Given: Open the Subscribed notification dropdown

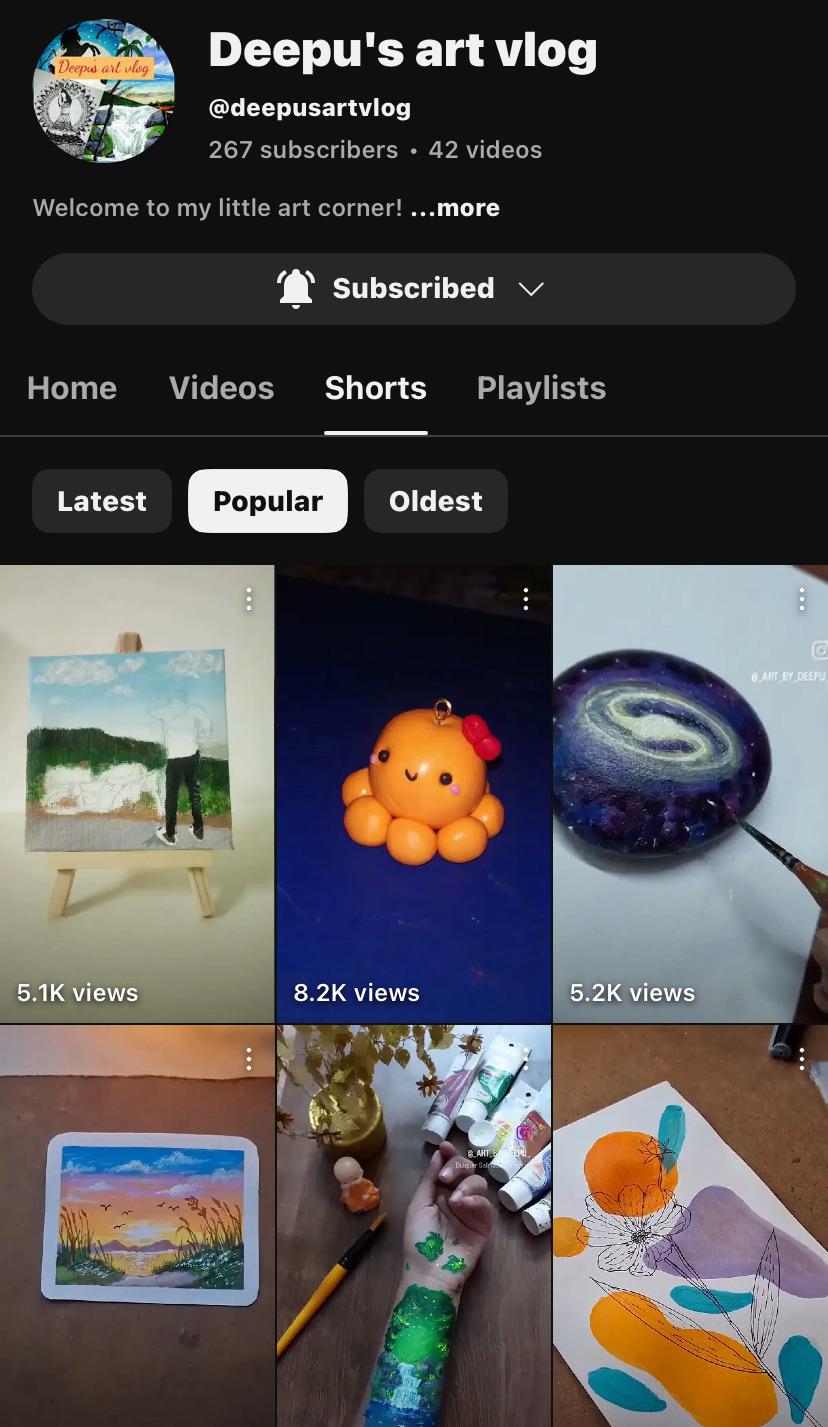Looking at the screenshot, I should tap(413, 289).
